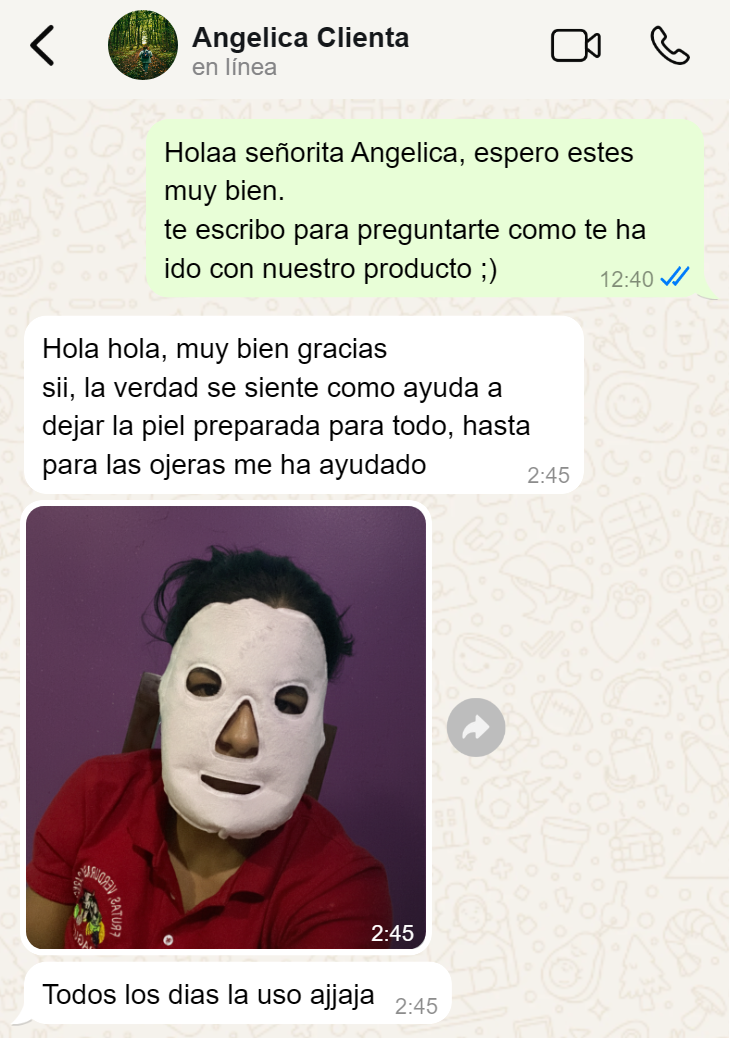Start a voice call with Angelica Clienta
The image size is (730, 1038).
point(669,46)
